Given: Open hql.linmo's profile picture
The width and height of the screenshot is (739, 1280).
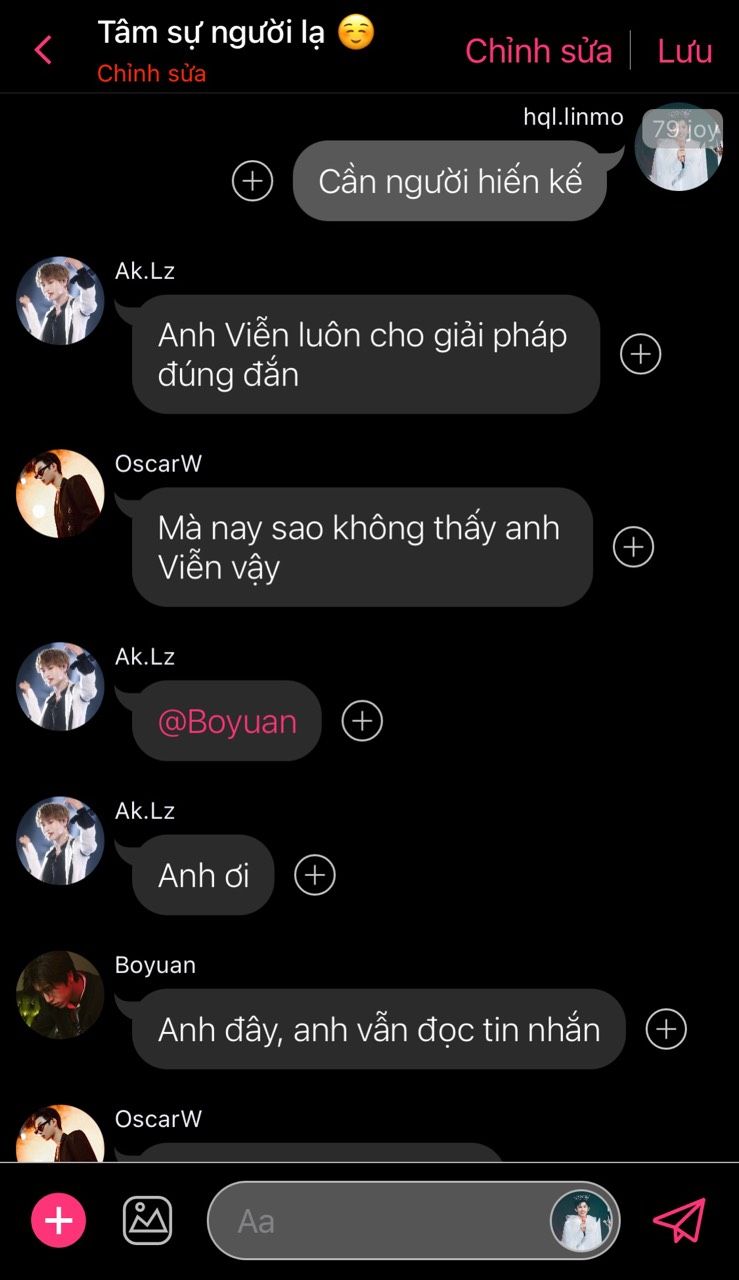Looking at the screenshot, I should (678, 147).
